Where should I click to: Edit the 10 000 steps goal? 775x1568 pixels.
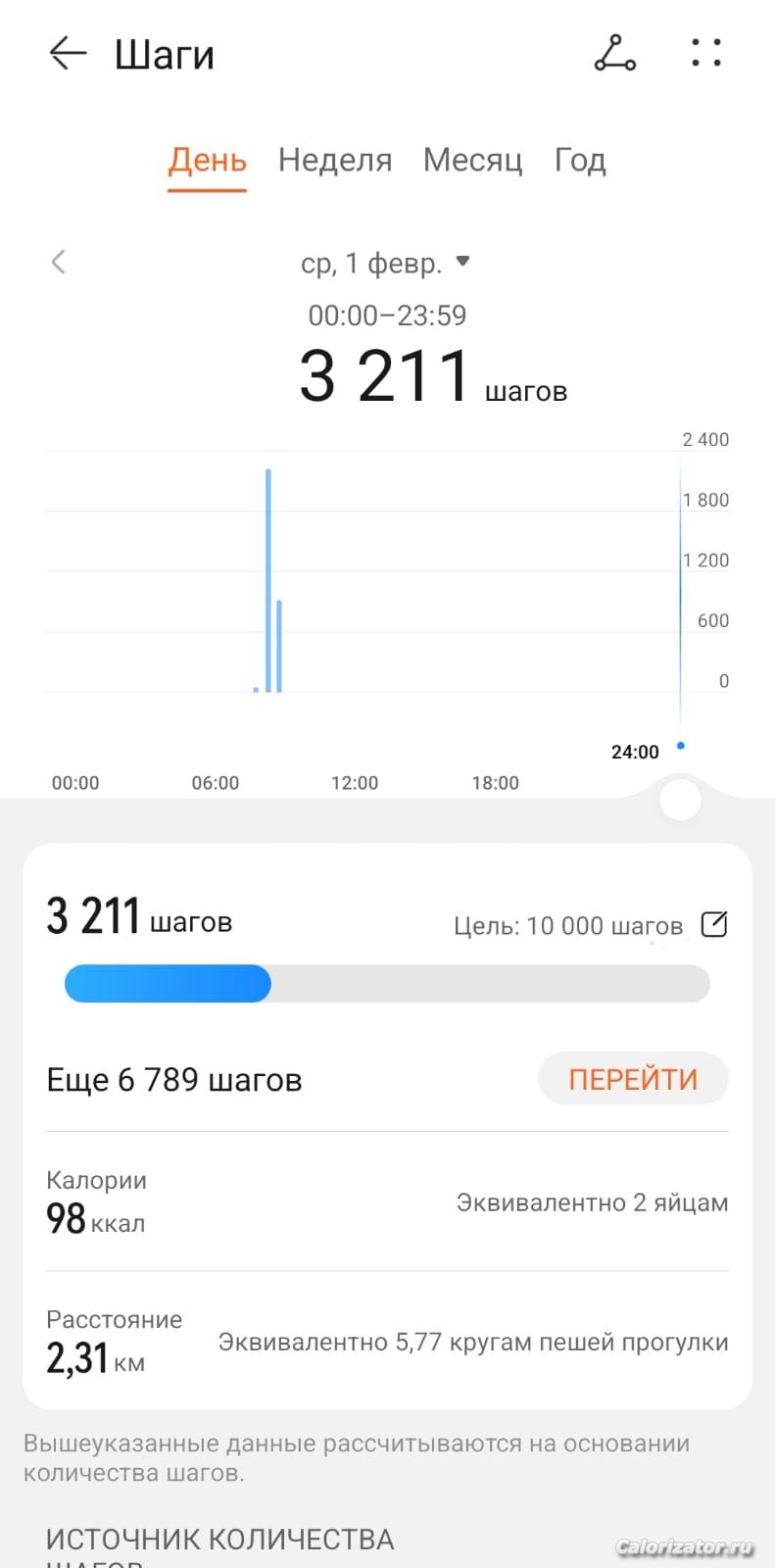(714, 924)
